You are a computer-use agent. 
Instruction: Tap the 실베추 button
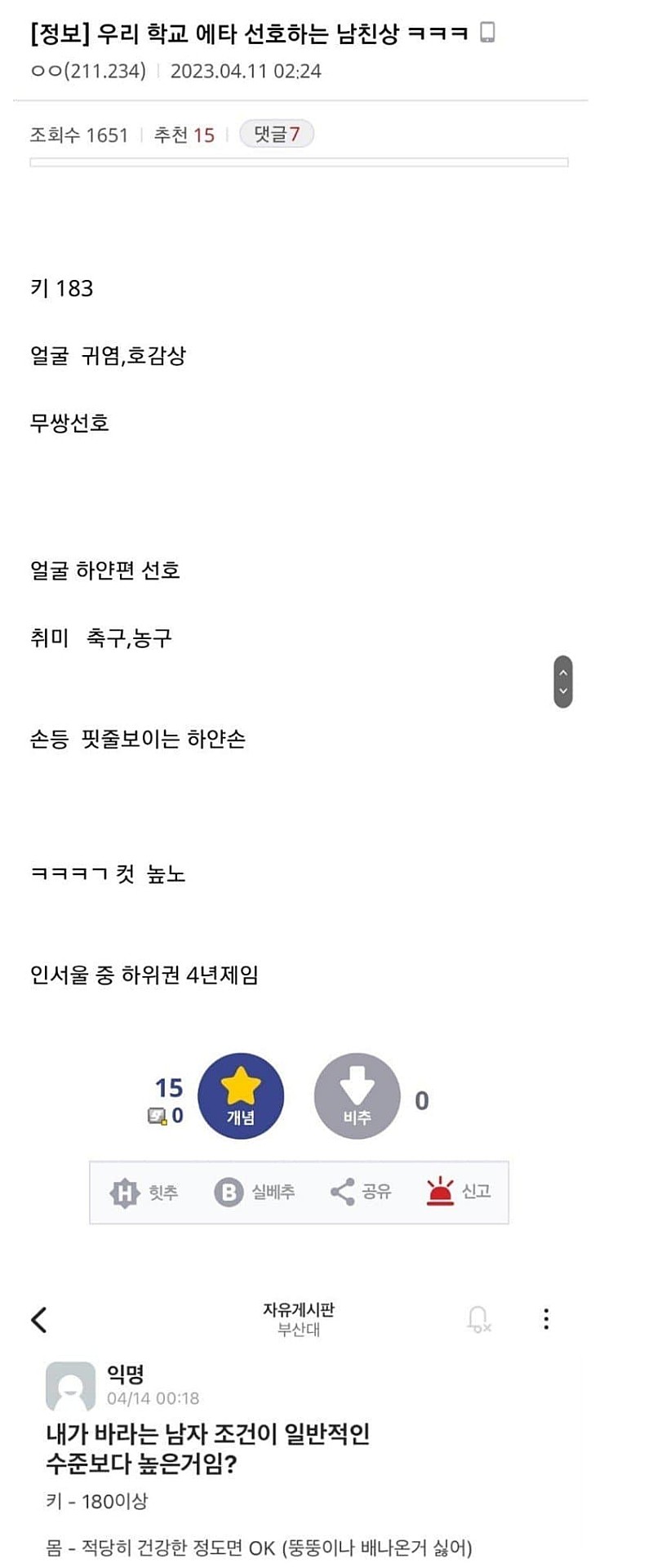point(254,1193)
